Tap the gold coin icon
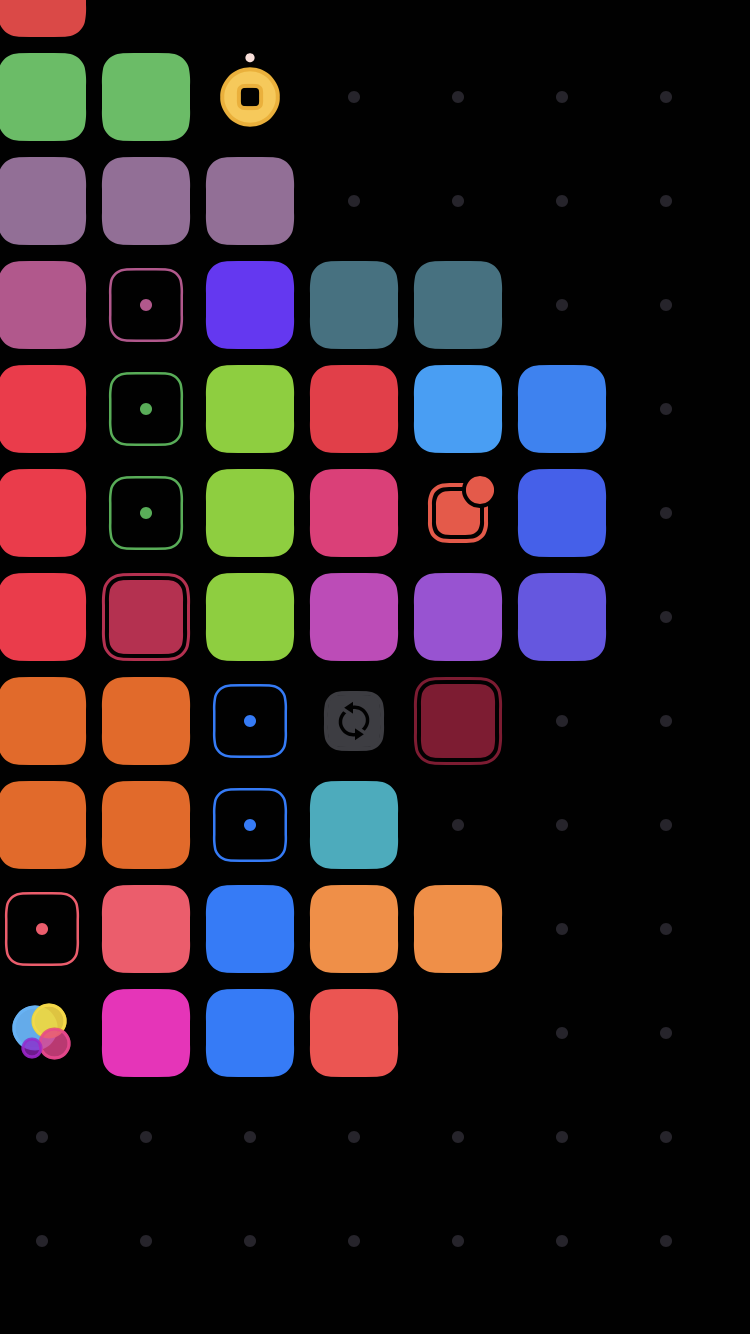 250,97
